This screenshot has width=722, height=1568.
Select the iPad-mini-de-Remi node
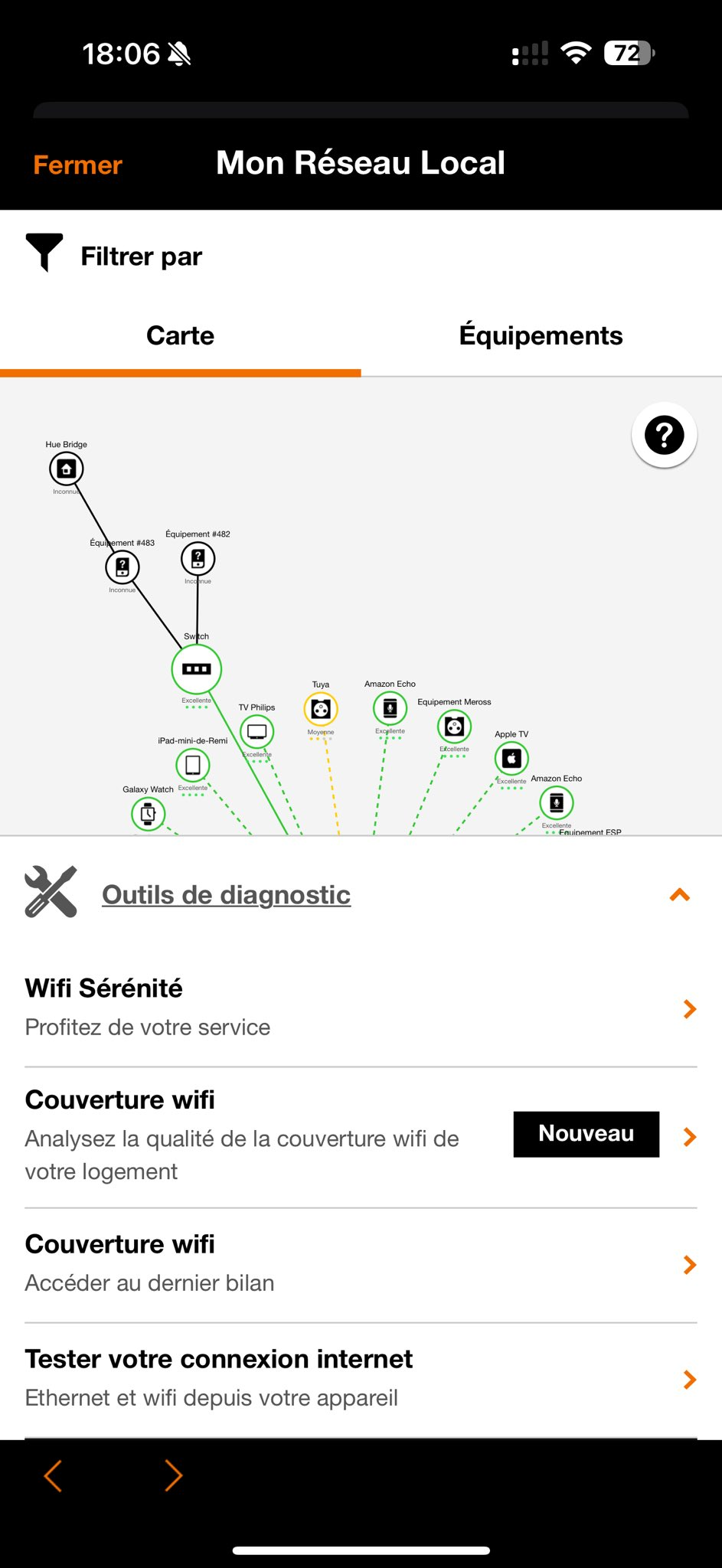coord(193,764)
